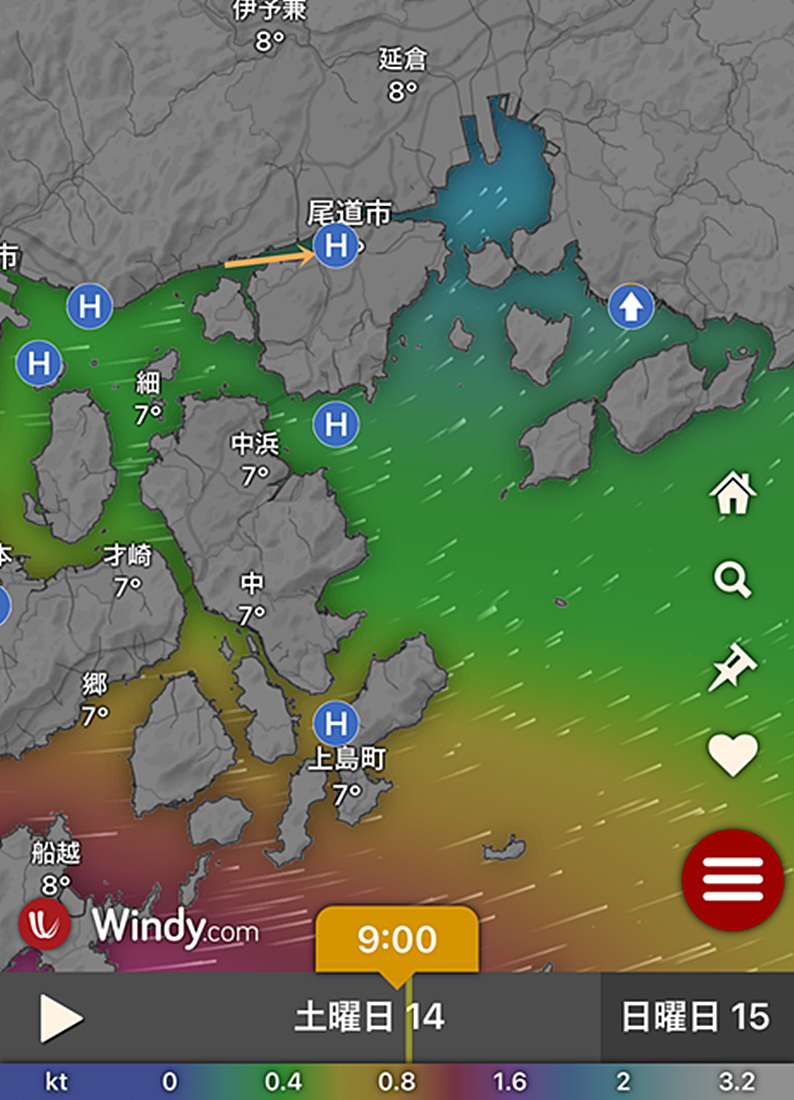
Task: Open the search magnifier
Action: click(732, 579)
